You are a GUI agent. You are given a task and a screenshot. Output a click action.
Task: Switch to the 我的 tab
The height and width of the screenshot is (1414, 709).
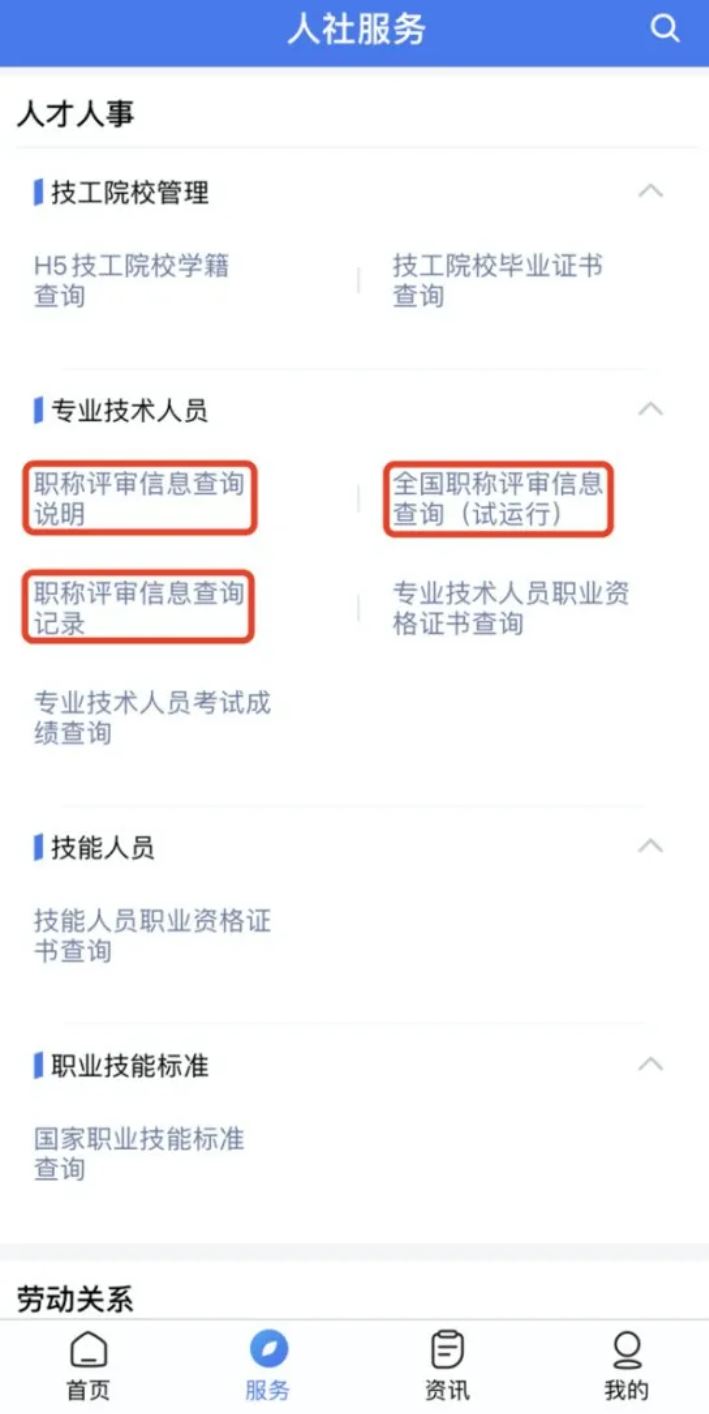click(x=626, y=1366)
